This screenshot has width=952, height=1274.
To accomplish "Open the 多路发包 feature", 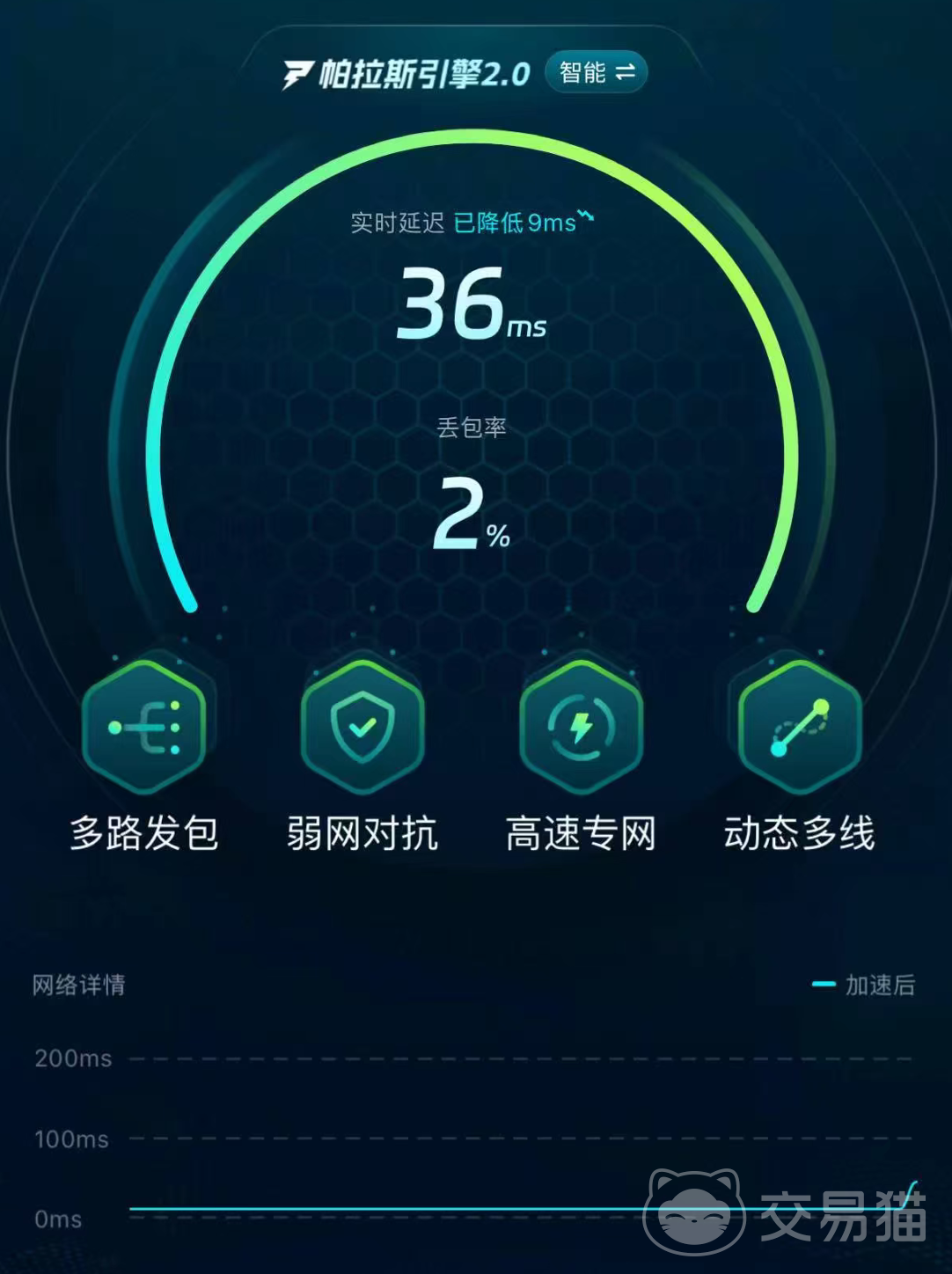I will [x=144, y=729].
